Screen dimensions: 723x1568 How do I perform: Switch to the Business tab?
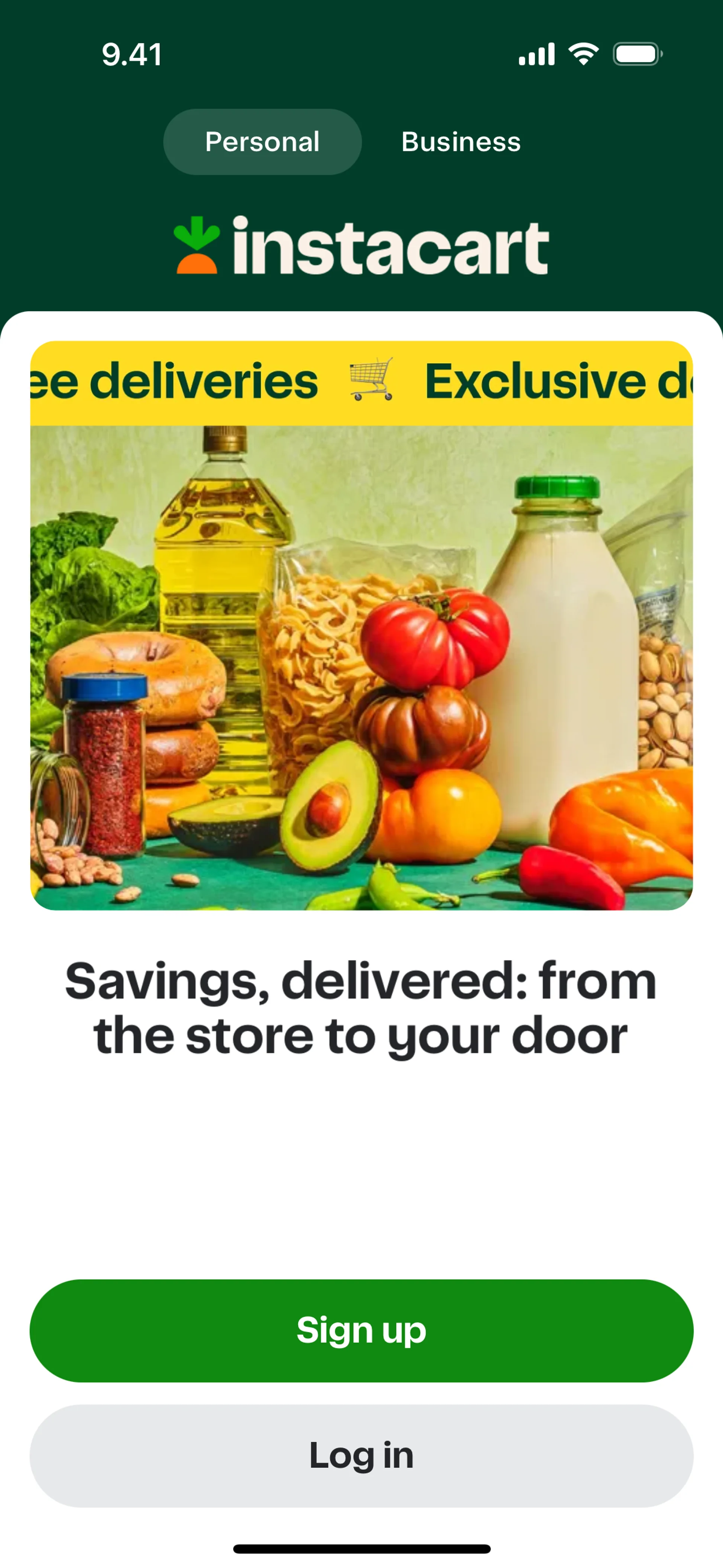pyautogui.click(x=461, y=142)
